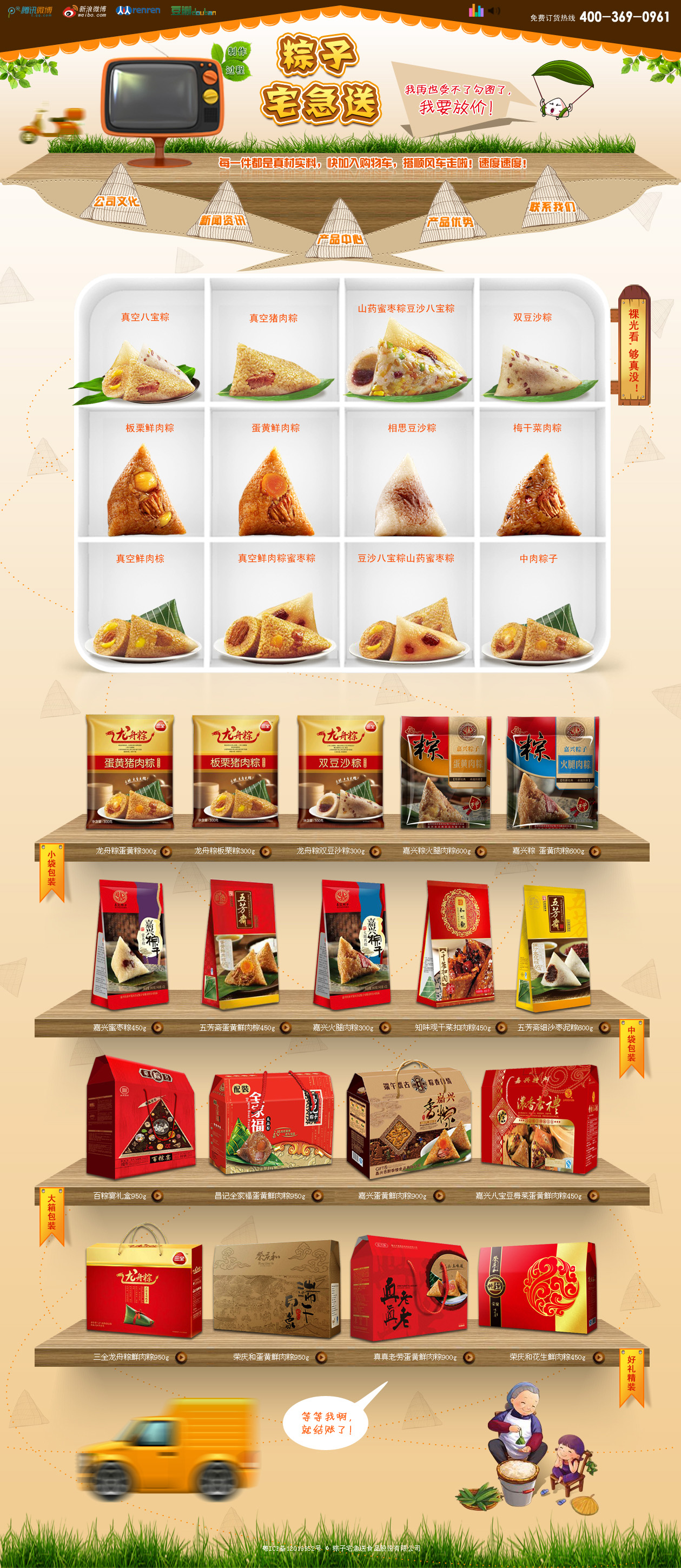
Task: Open 三全龙舟粽鲜肉粽950g arrow button
Action: 181,1357
